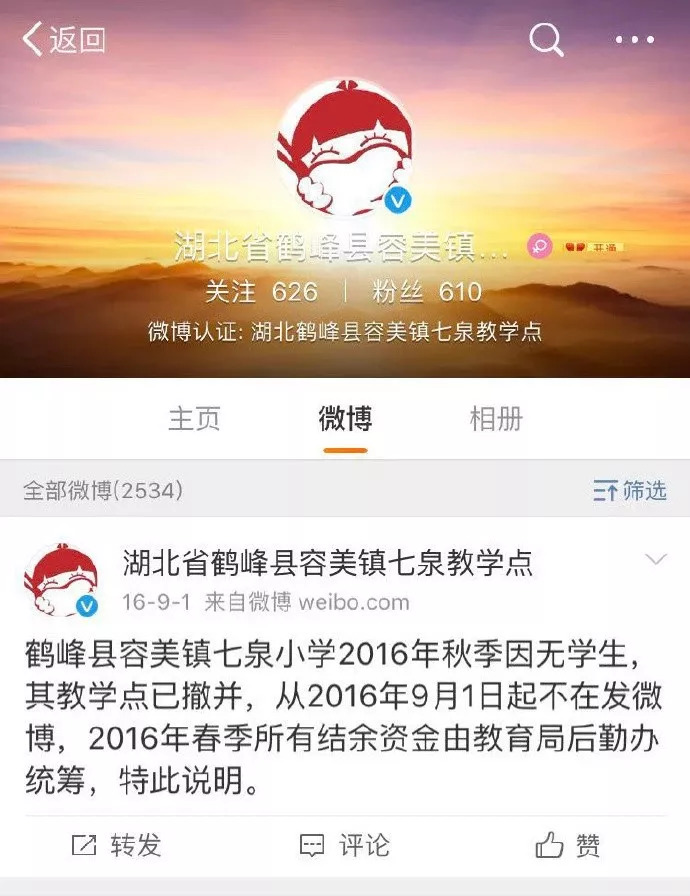Open the membership badge beside username

585,246
